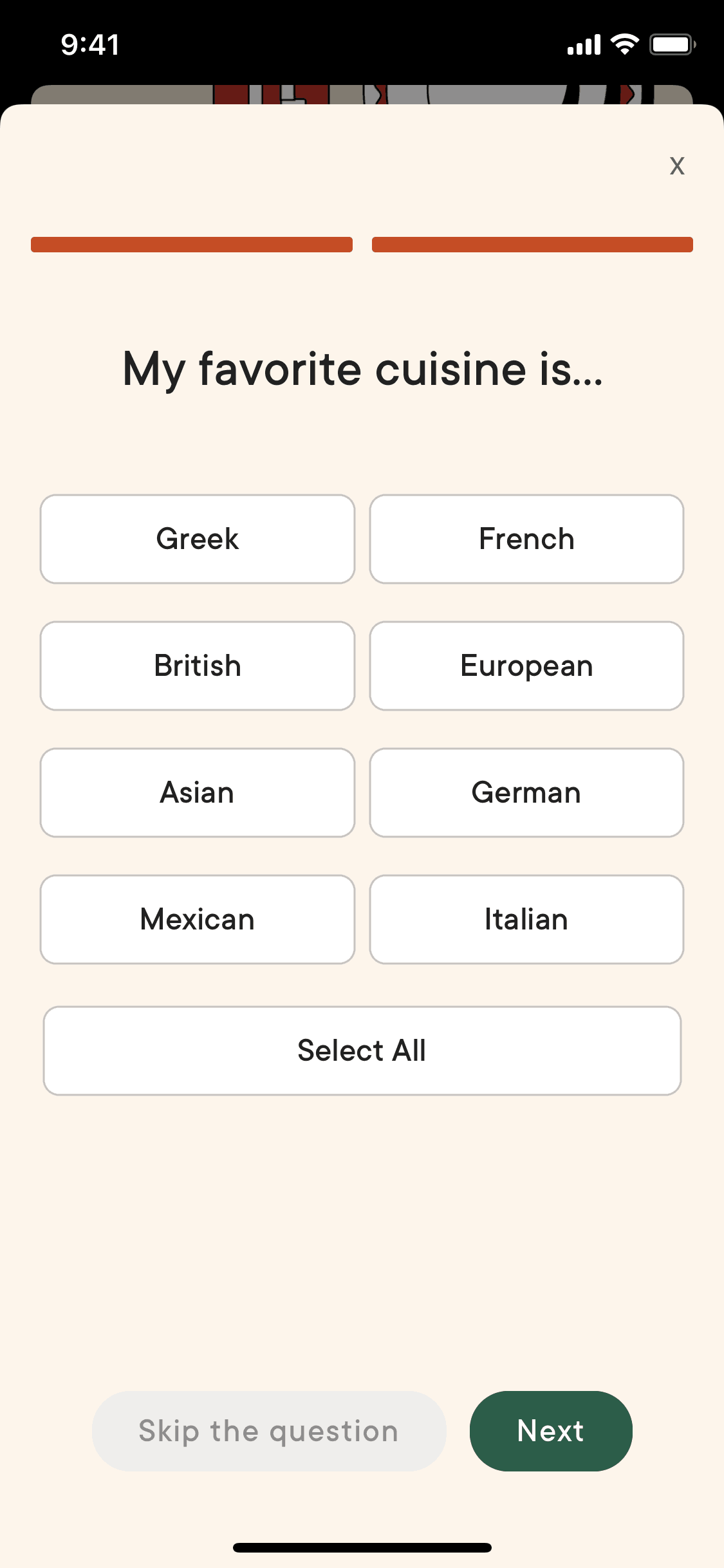Image resolution: width=724 pixels, height=1568 pixels.
Task: Select Greek as favorite cuisine
Action: (x=198, y=539)
